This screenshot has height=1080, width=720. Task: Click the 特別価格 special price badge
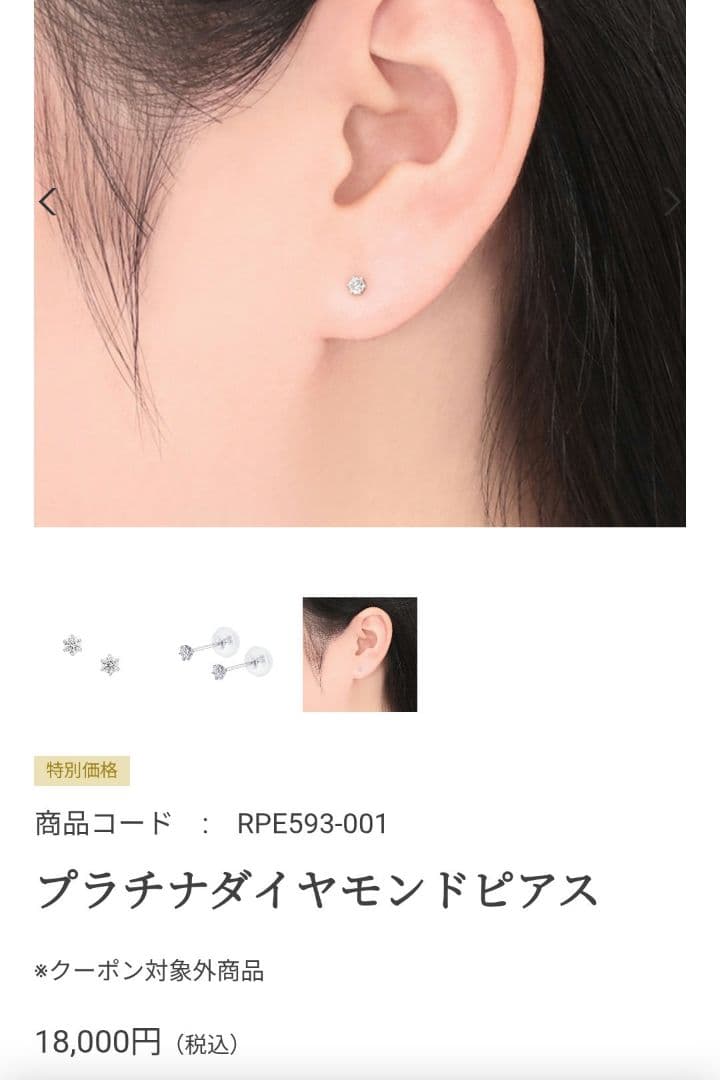(x=82, y=770)
